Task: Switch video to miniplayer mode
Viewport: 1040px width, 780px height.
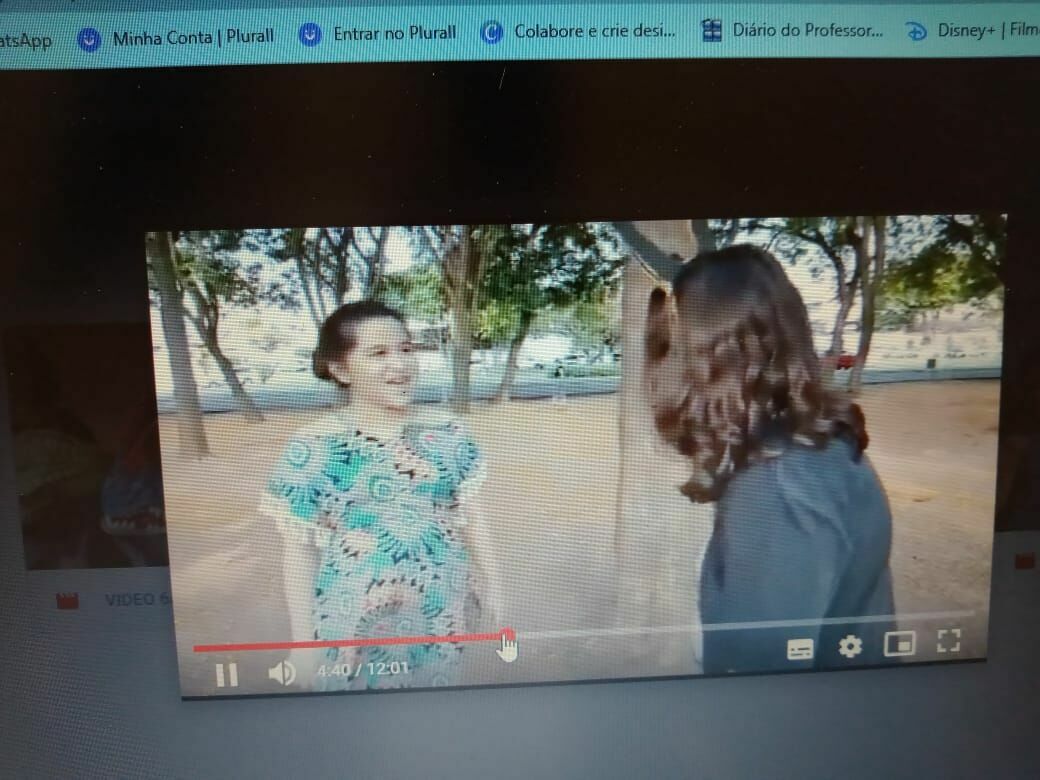Action: coord(900,644)
